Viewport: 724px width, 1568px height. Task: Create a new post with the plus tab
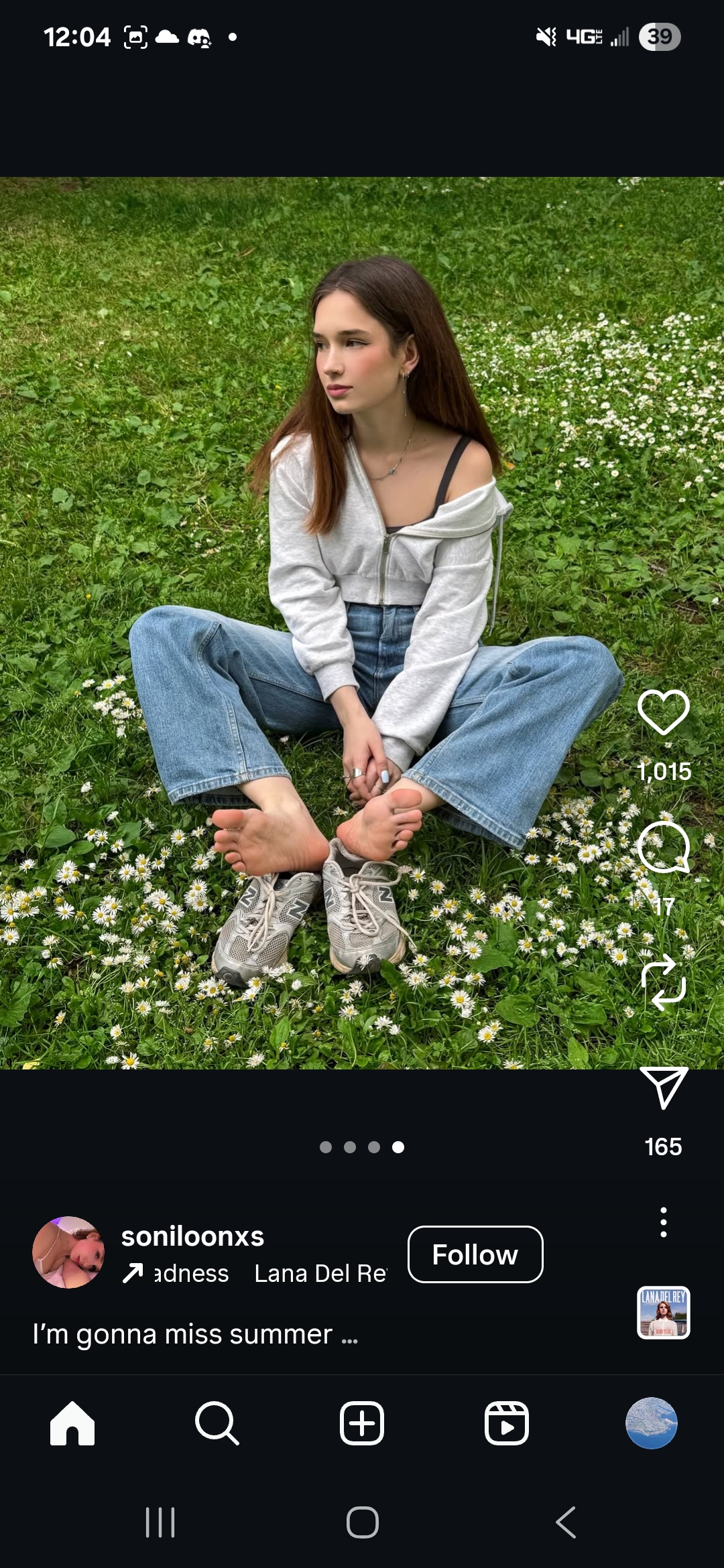362,1423
